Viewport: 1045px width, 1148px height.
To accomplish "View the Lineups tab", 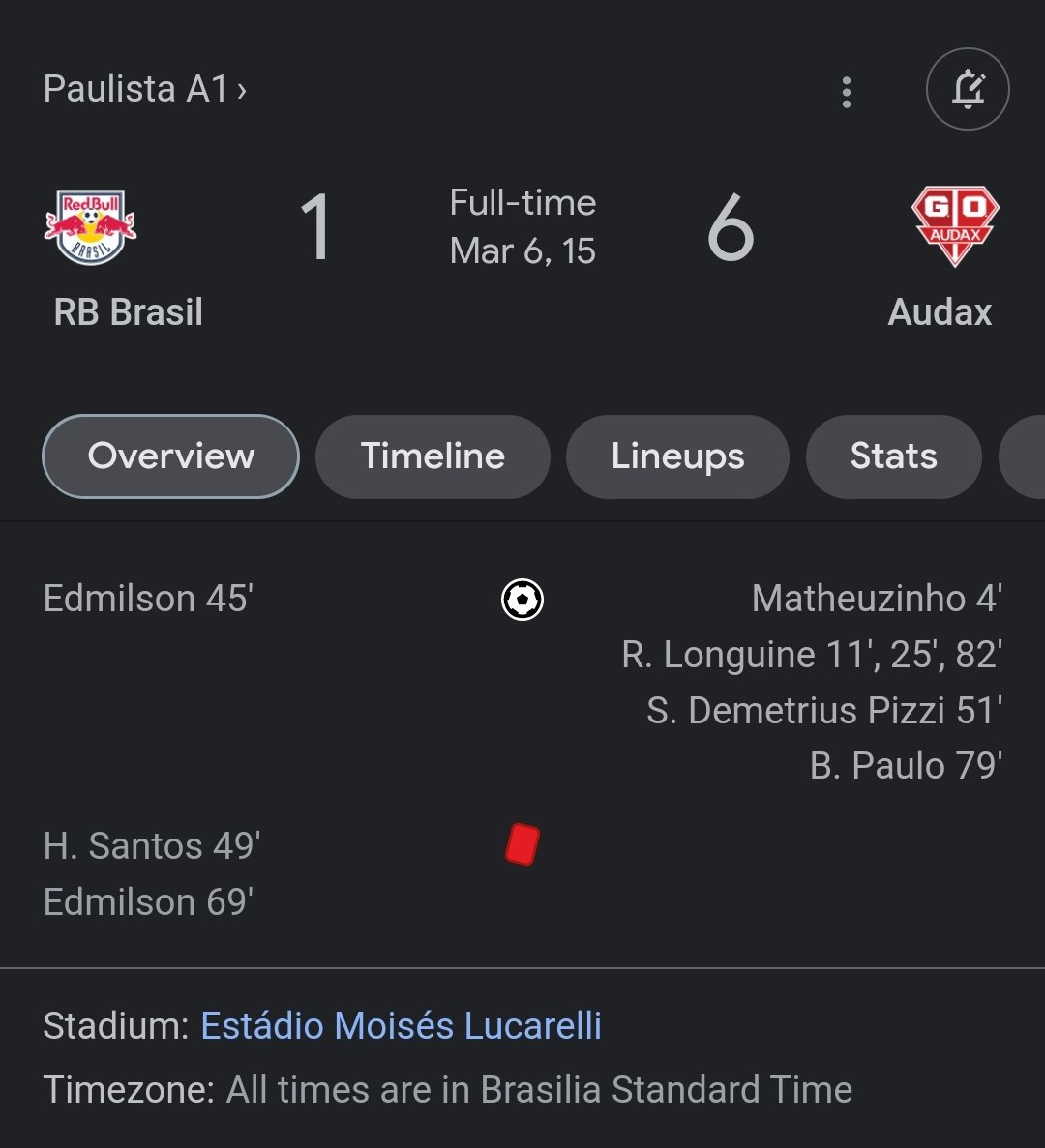I will [x=677, y=456].
